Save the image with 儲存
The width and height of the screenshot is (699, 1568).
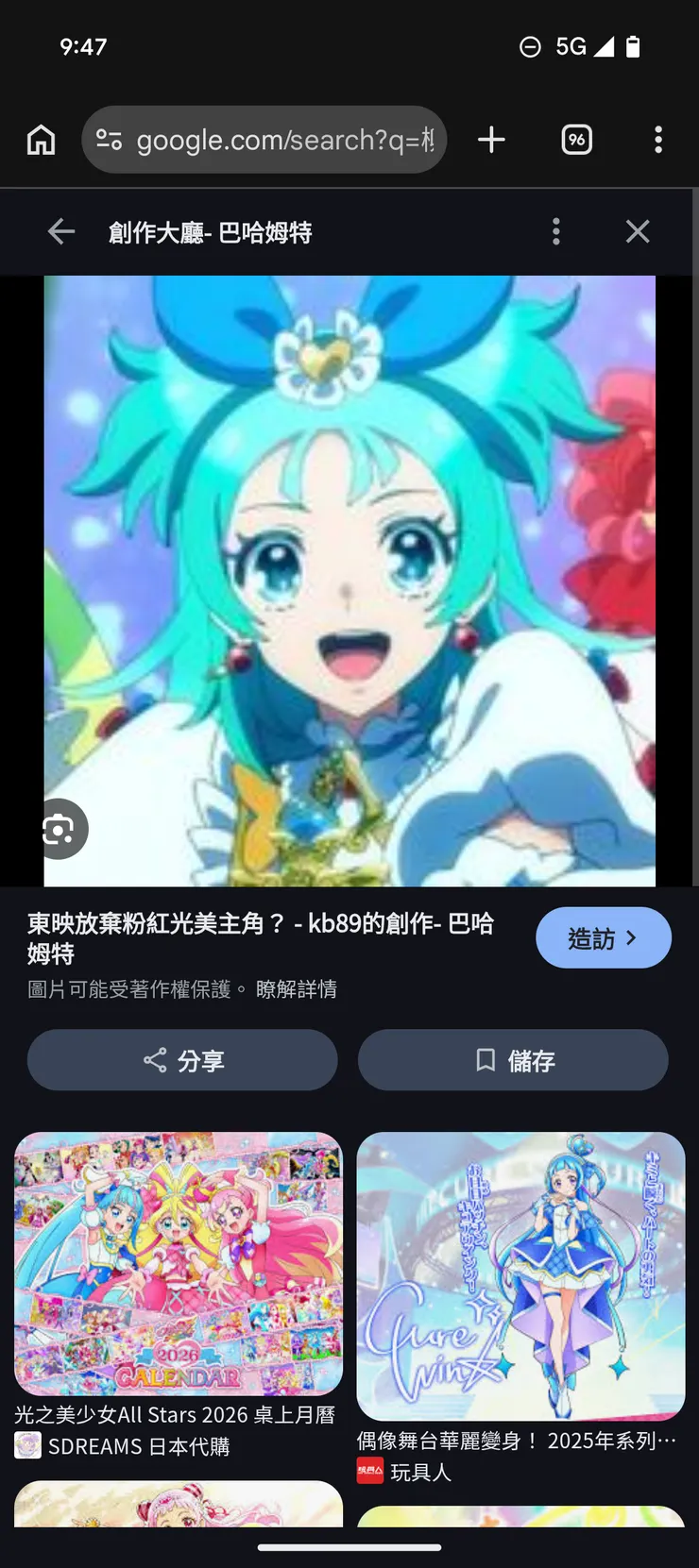click(x=513, y=1059)
